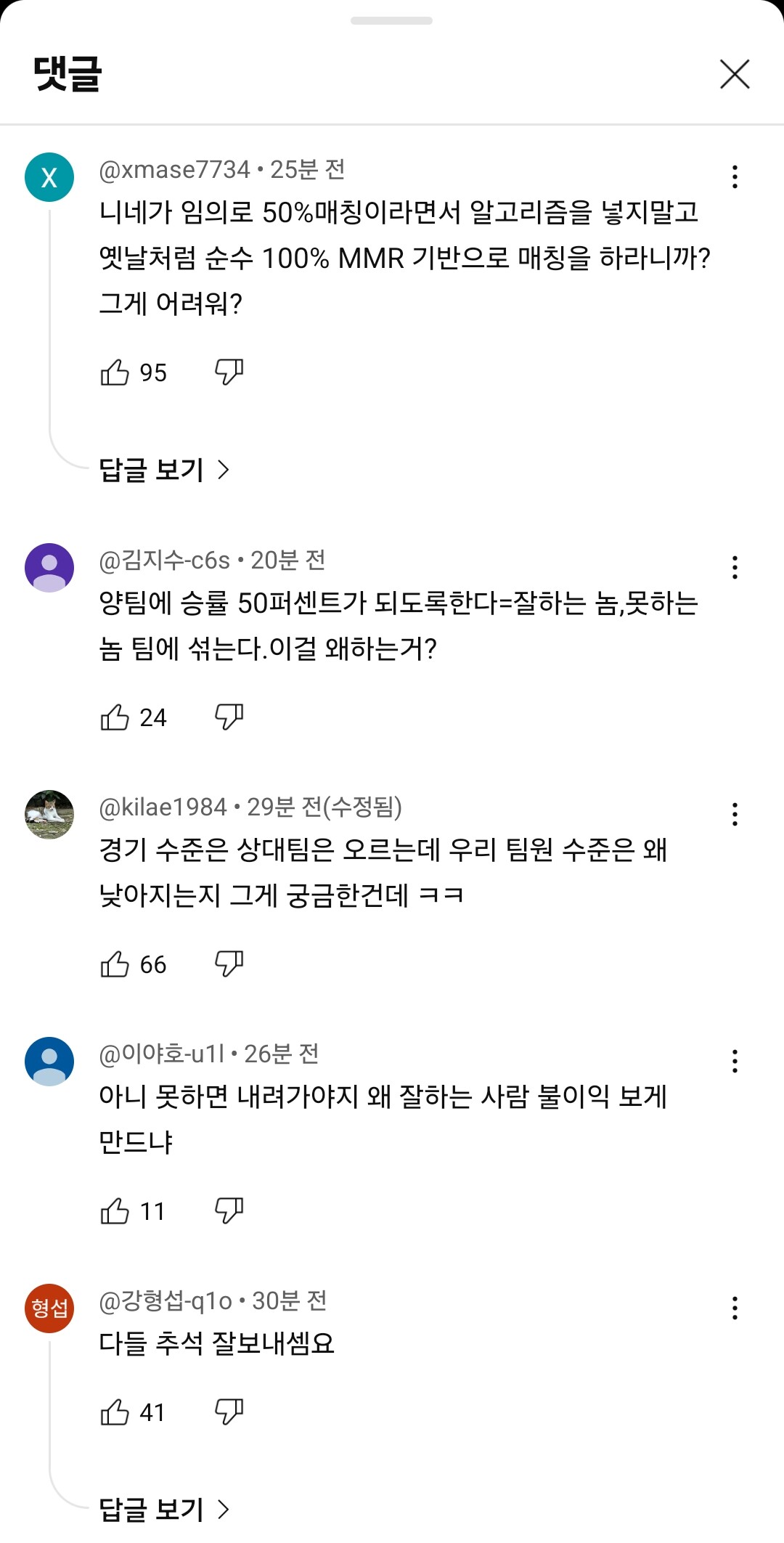Expand 답글 보기 under @xmase7734's comment
The width and height of the screenshot is (784, 1543).
164,470
